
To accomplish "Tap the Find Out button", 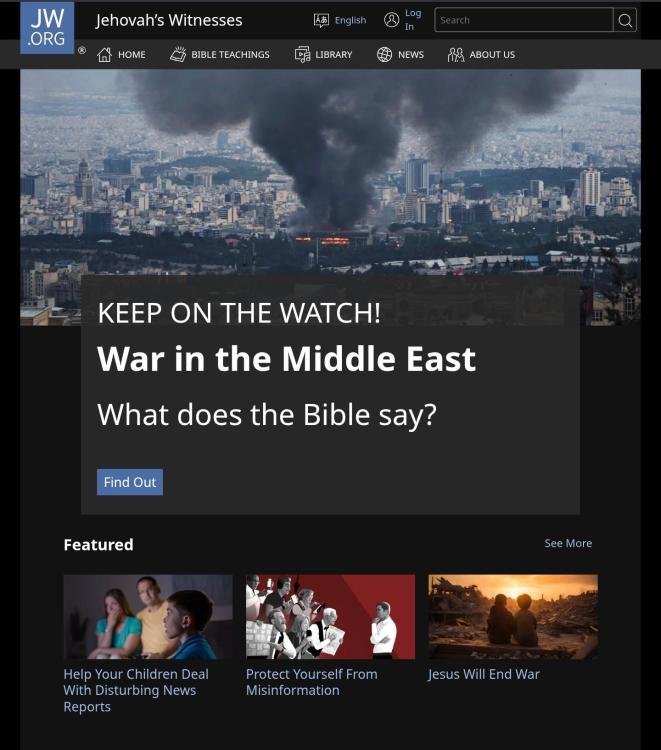I will (130, 482).
